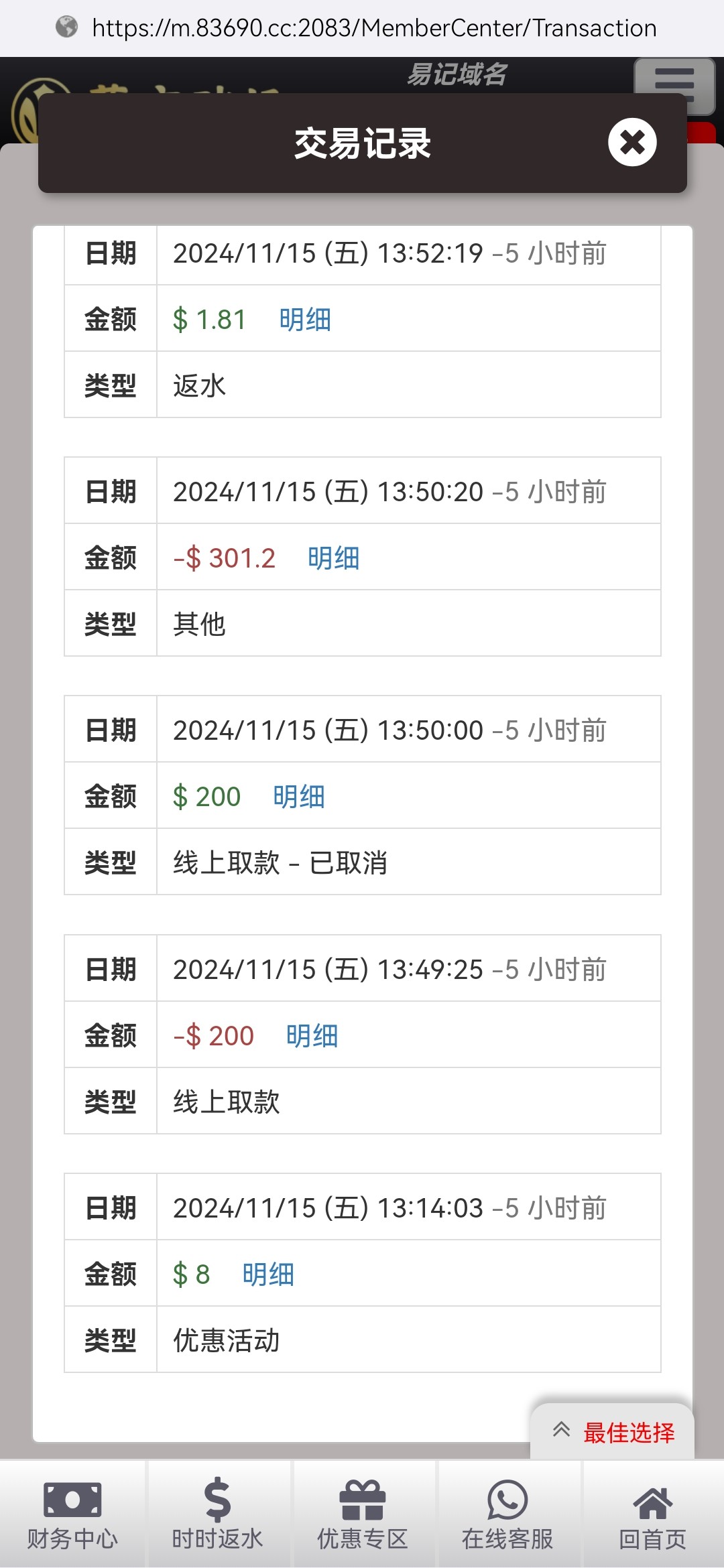724x1568 pixels.
Task: View 明细 for the $ 1.81 返水 record
Action: [x=305, y=320]
